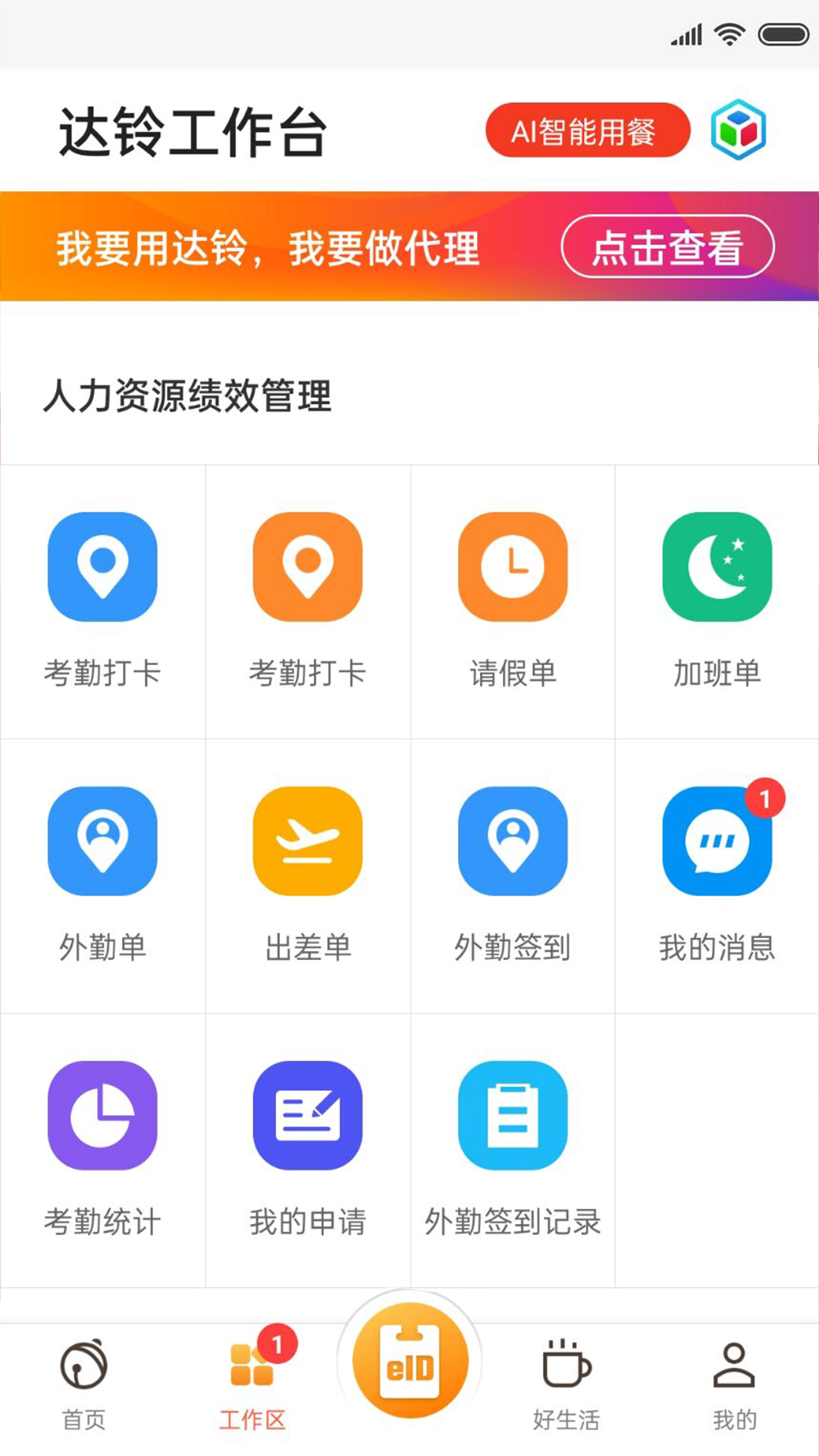View 我的申请 applications
The height and width of the screenshot is (1456, 819).
(x=308, y=1116)
